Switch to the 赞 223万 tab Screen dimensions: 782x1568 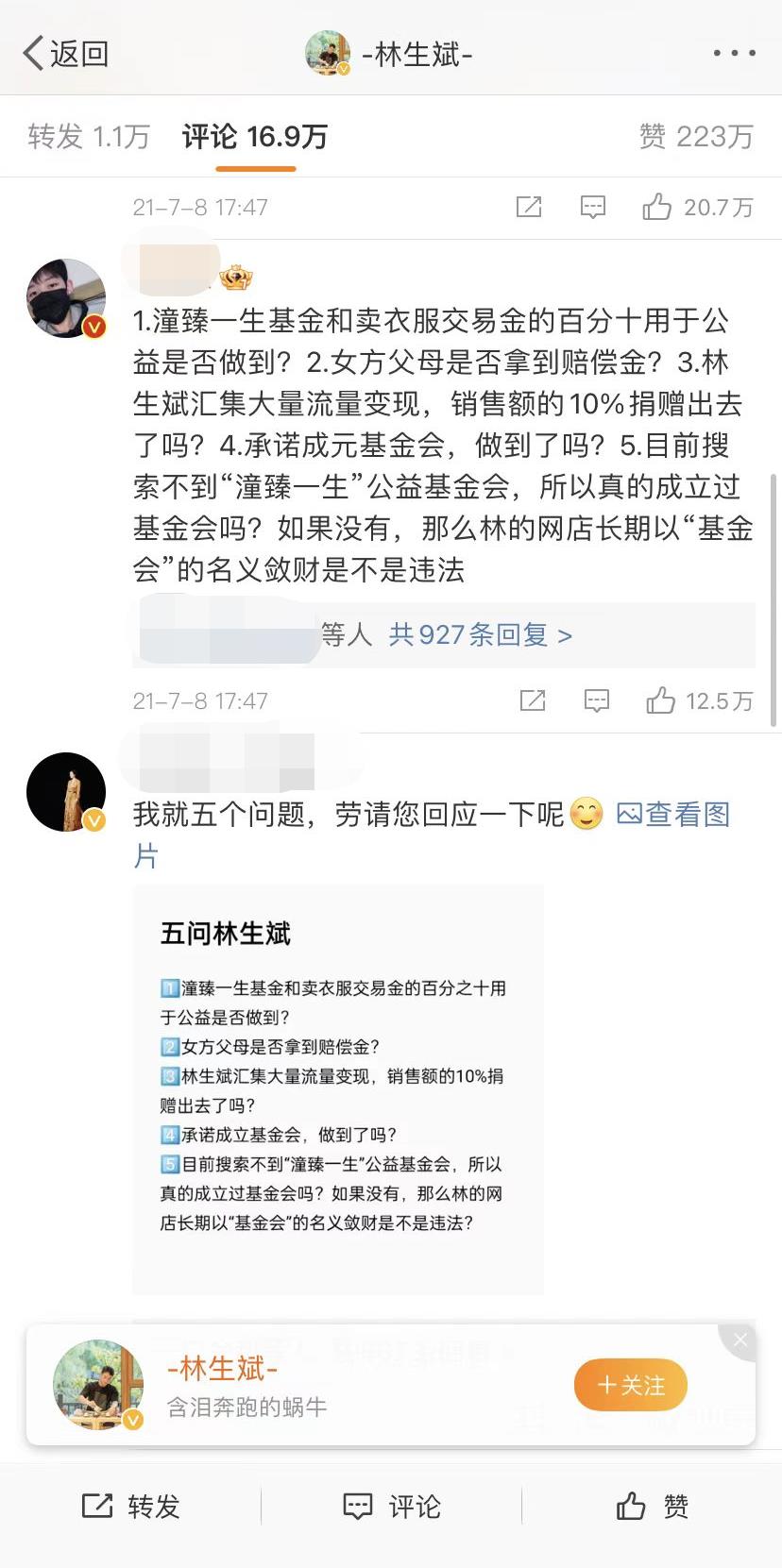(x=696, y=137)
